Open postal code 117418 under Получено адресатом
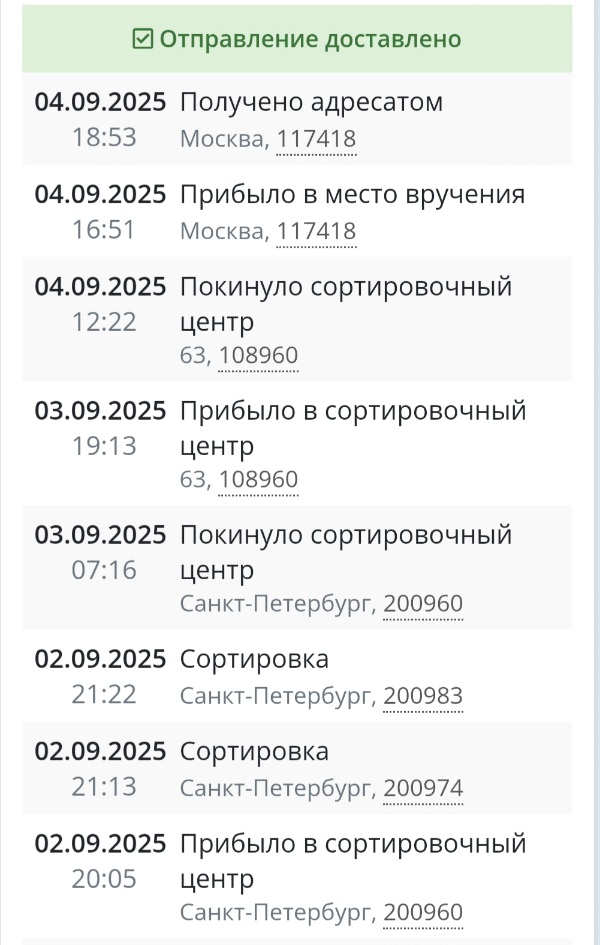Image resolution: width=600 pixels, height=945 pixels. tap(316, 139)
